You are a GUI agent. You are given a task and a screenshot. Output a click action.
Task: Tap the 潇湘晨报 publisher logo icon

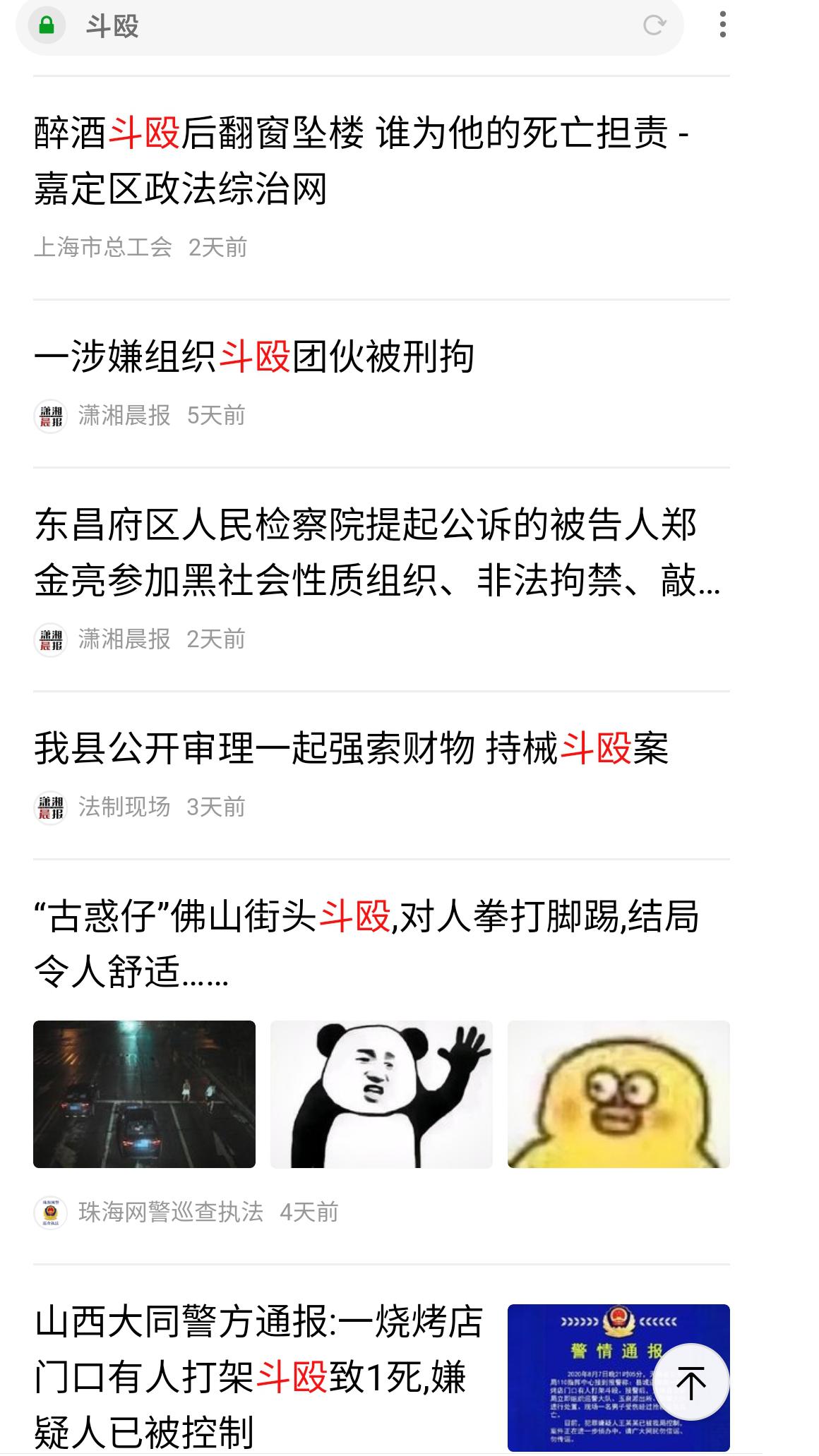coord(50,416)
